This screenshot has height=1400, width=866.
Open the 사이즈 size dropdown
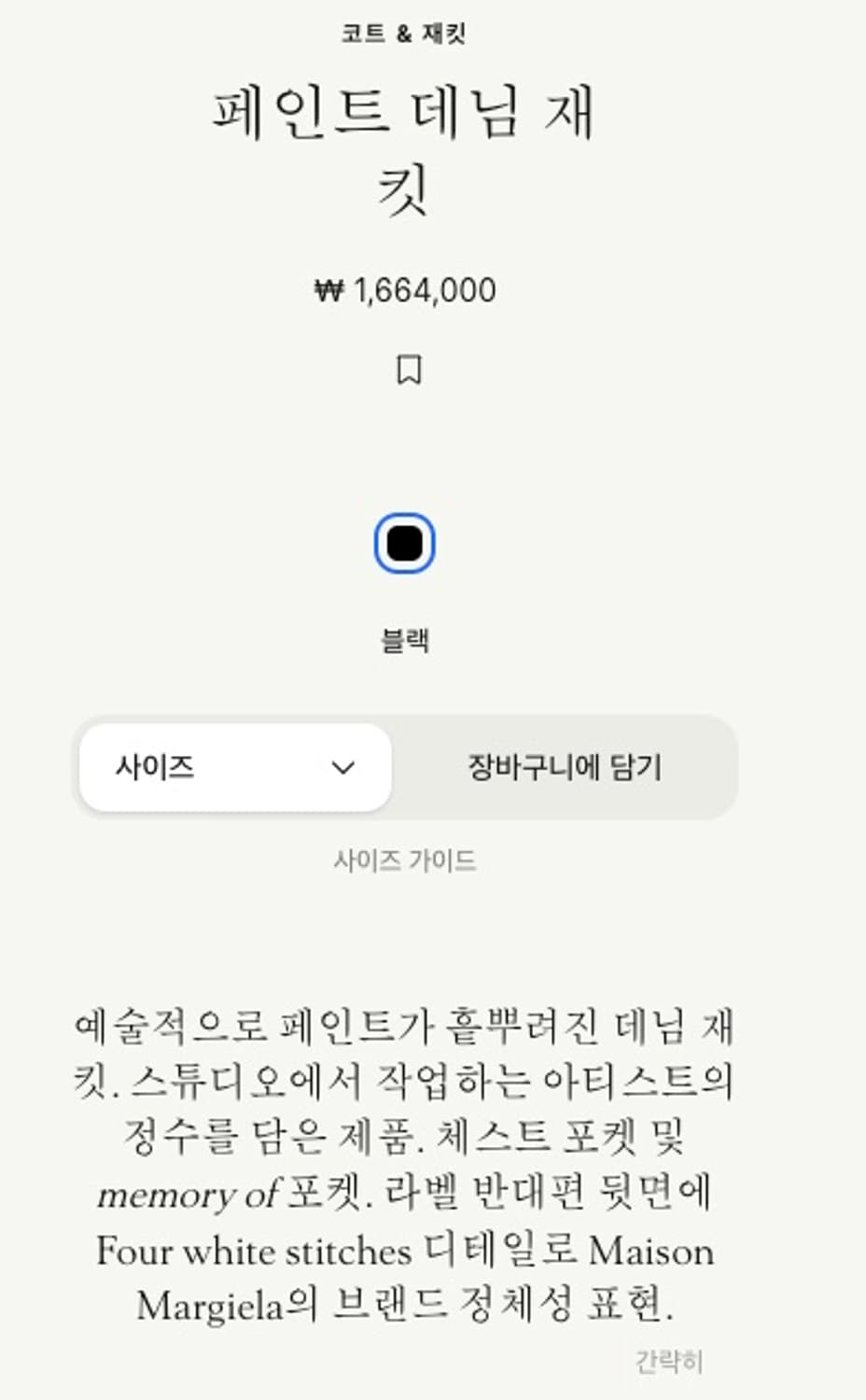(237, 767)
